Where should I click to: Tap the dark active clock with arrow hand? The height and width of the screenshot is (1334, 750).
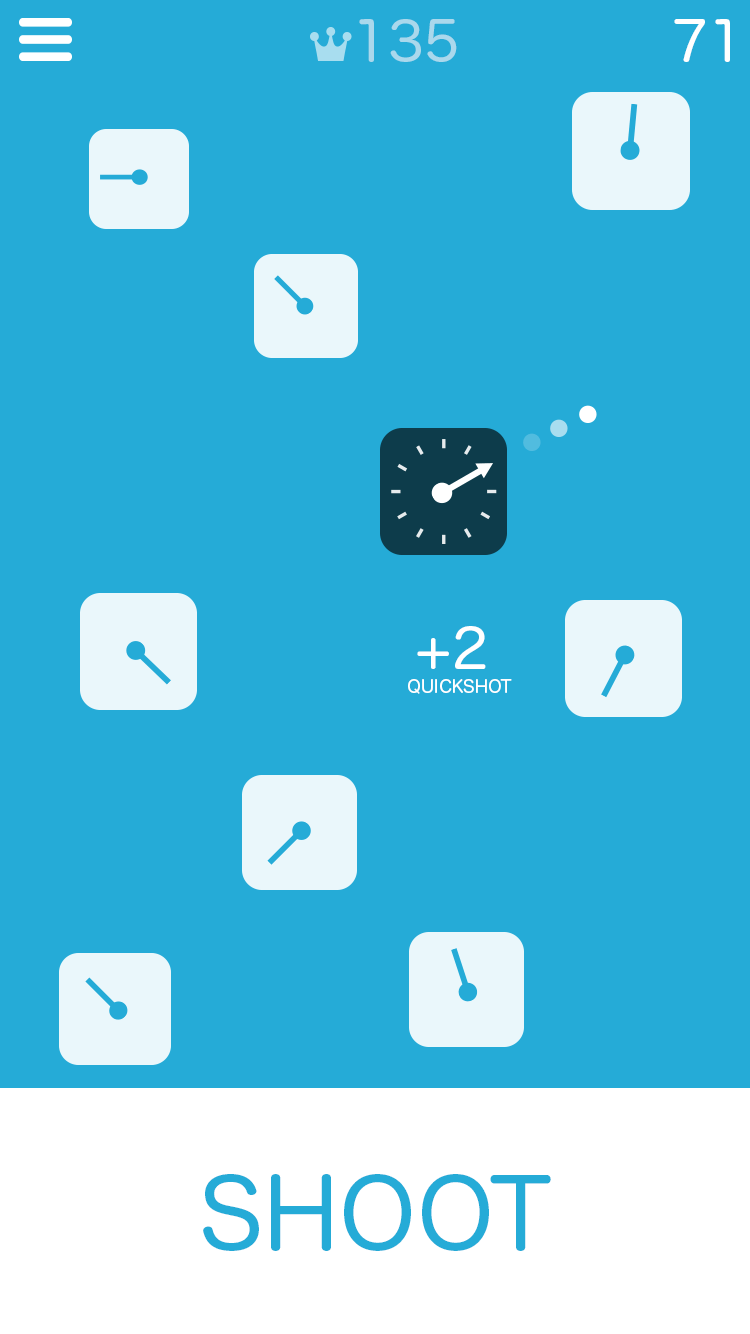(443, 492)
